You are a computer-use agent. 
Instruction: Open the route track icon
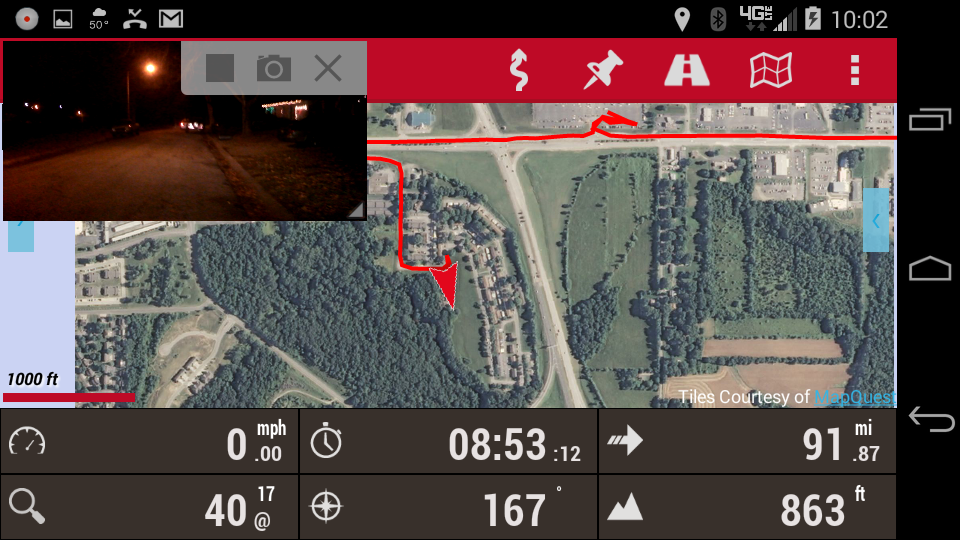click(x=518, y=70)
